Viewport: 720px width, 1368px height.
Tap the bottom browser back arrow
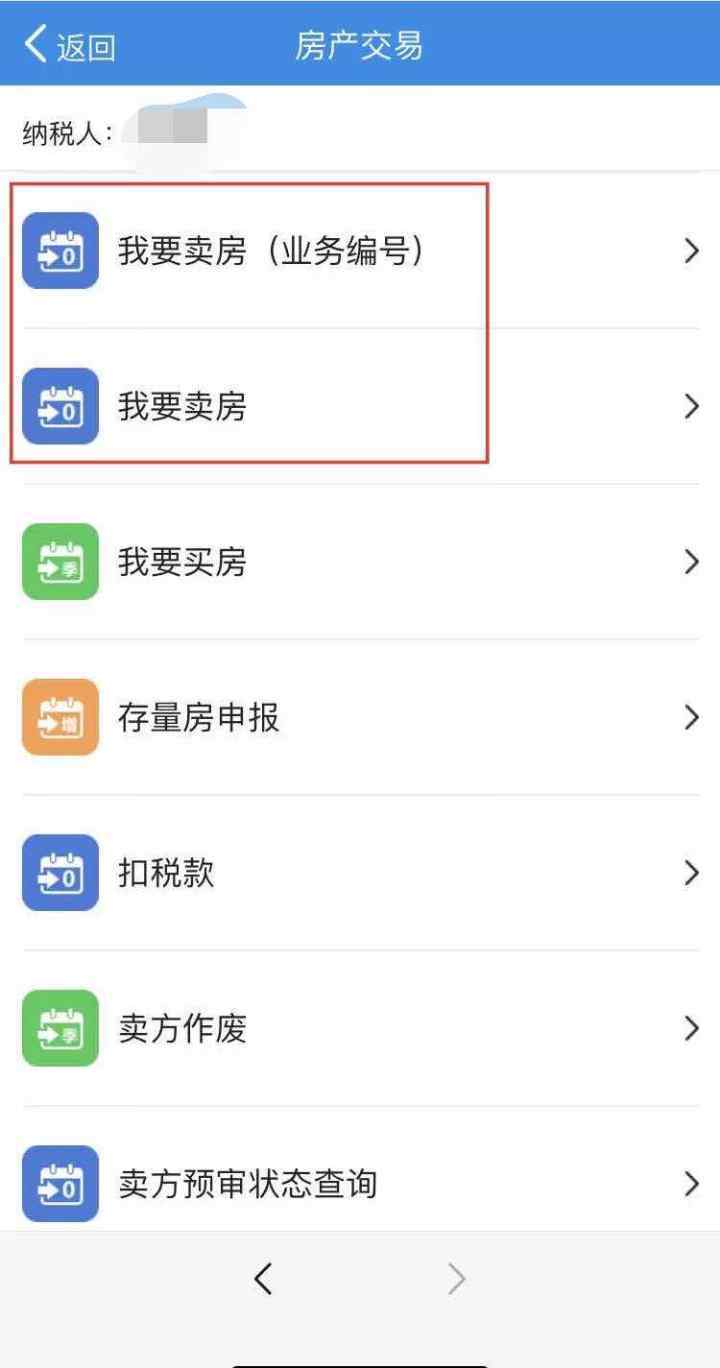263,1278
